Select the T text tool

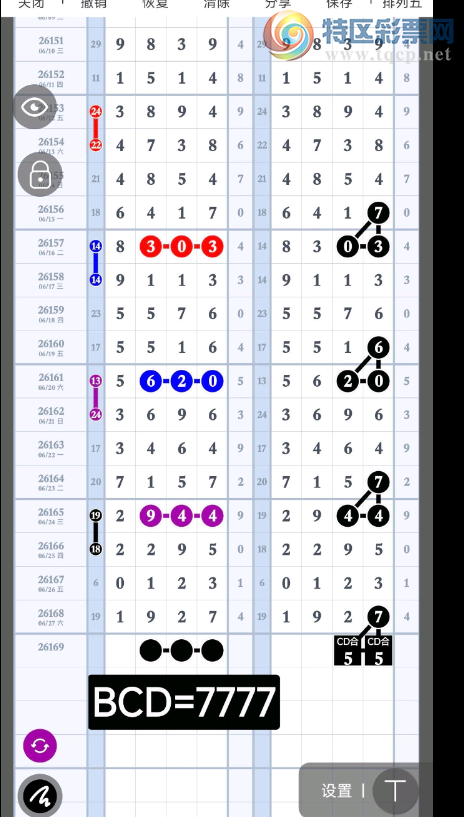(396, 790)
